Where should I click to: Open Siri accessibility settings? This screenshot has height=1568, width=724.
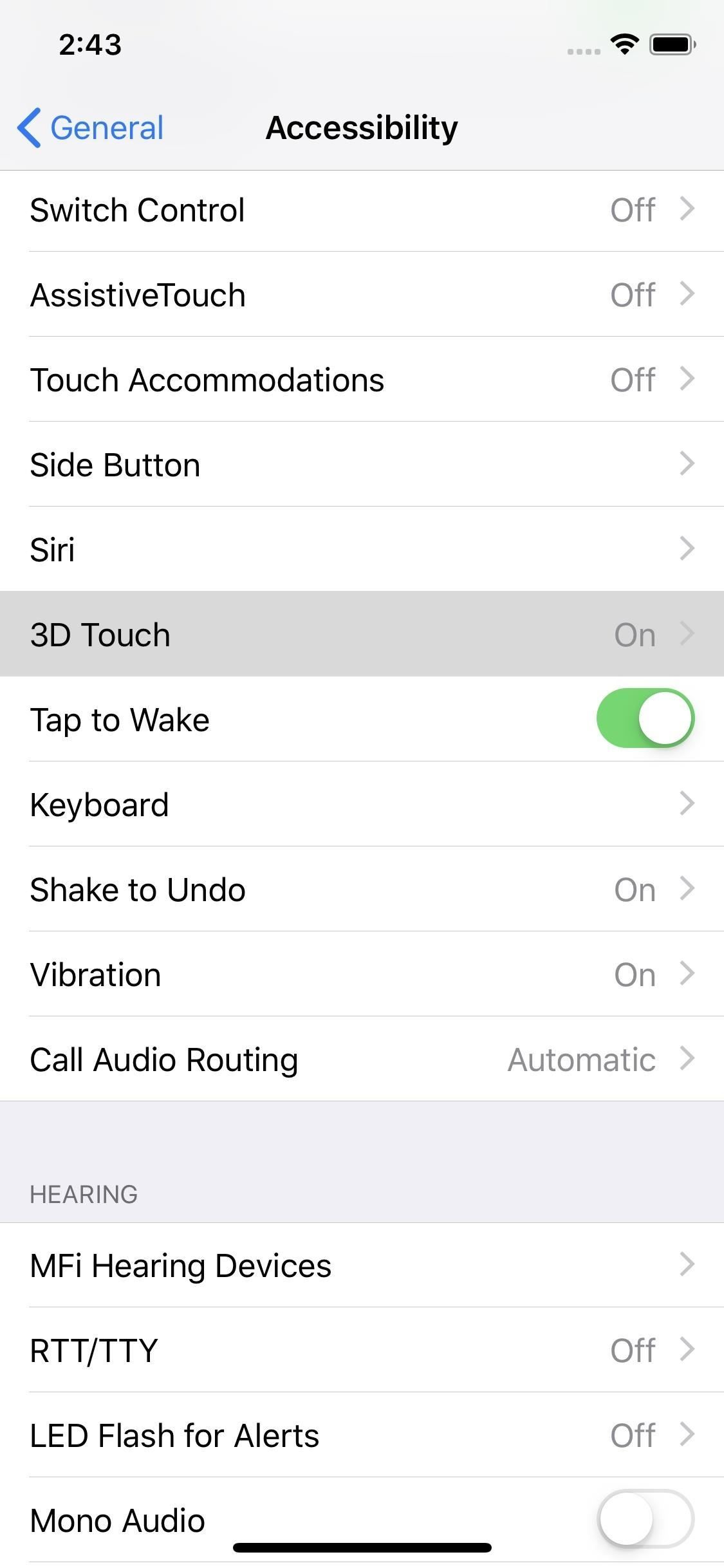[362, 550]
